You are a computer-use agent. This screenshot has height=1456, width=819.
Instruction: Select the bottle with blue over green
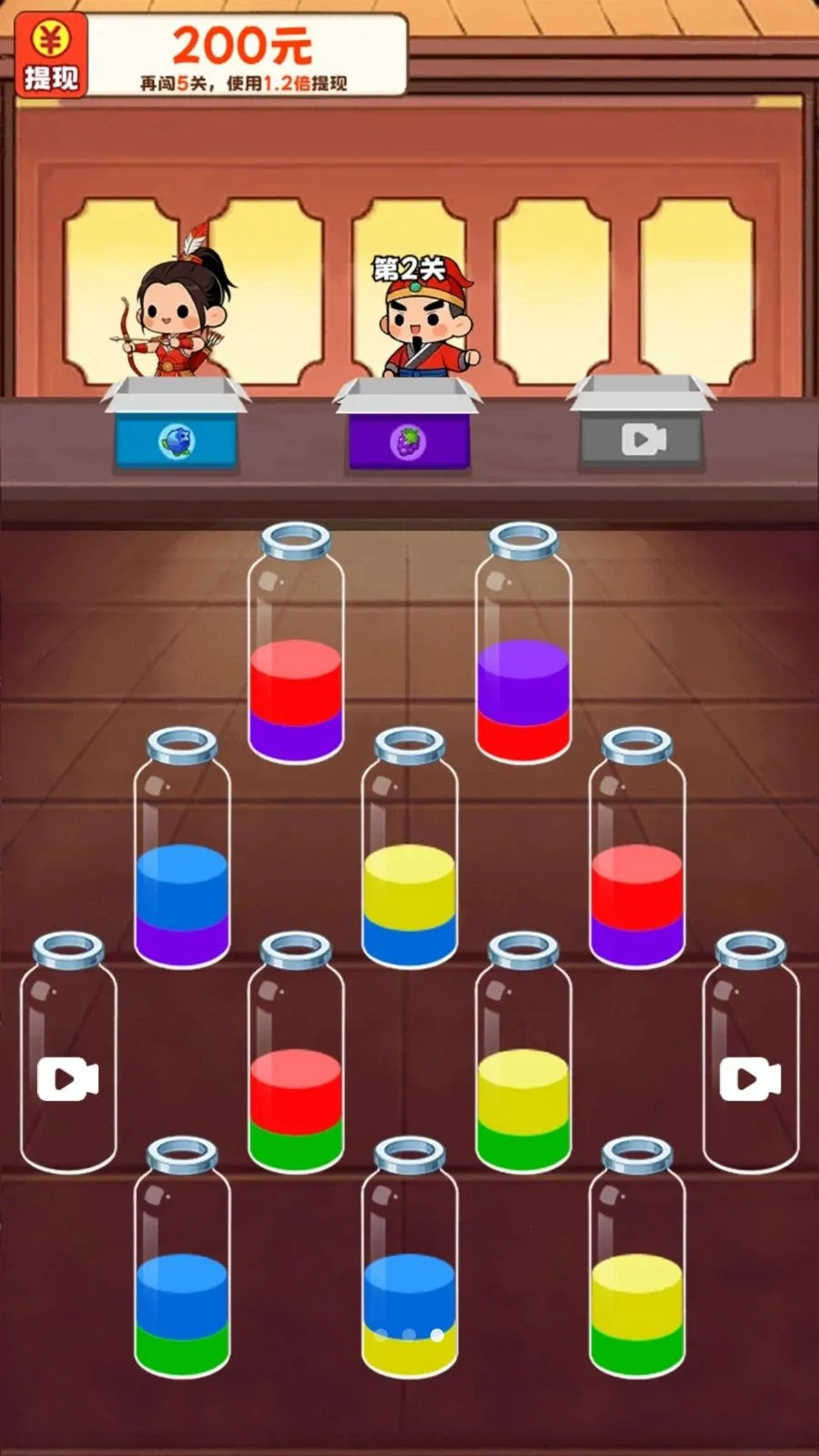(182, 1258)
